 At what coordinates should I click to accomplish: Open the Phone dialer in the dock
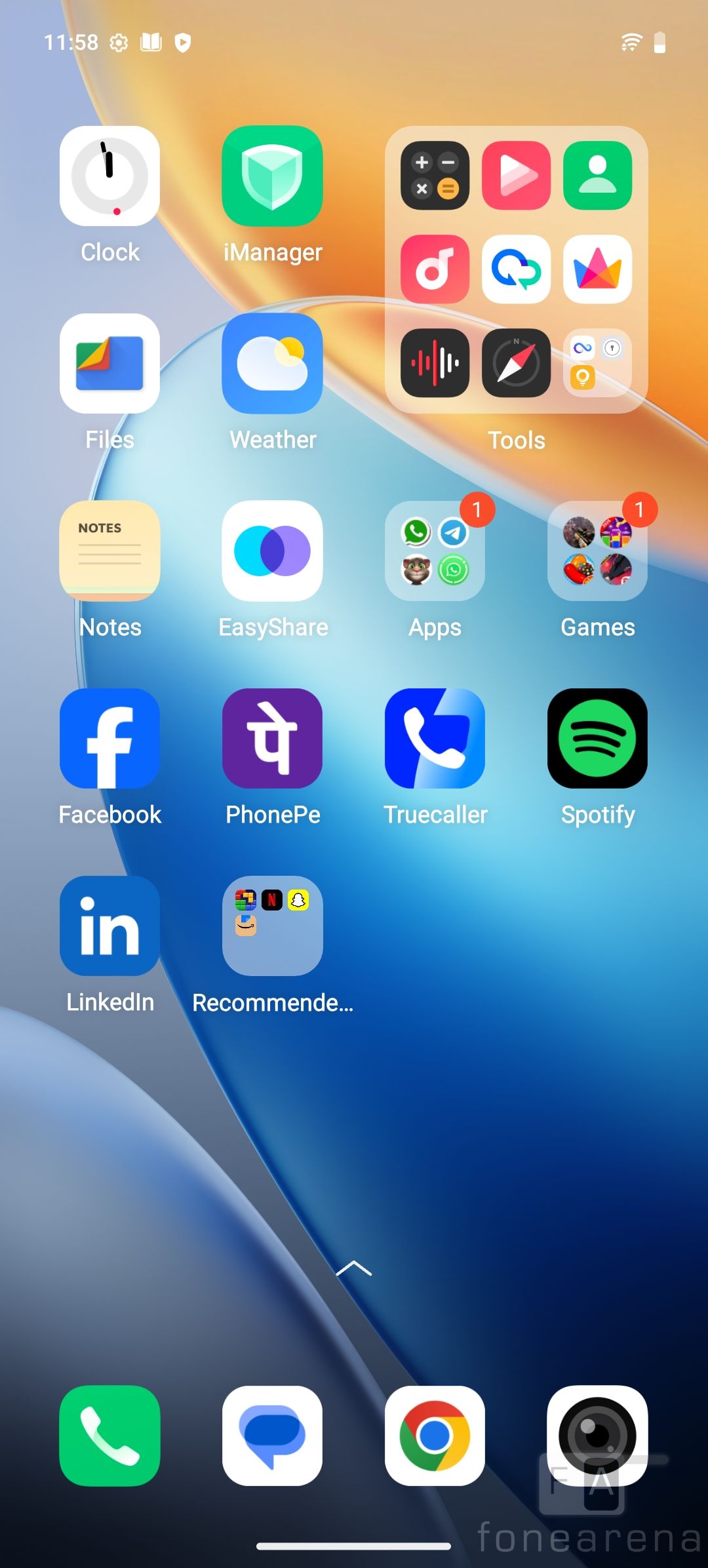point(109,1436)
